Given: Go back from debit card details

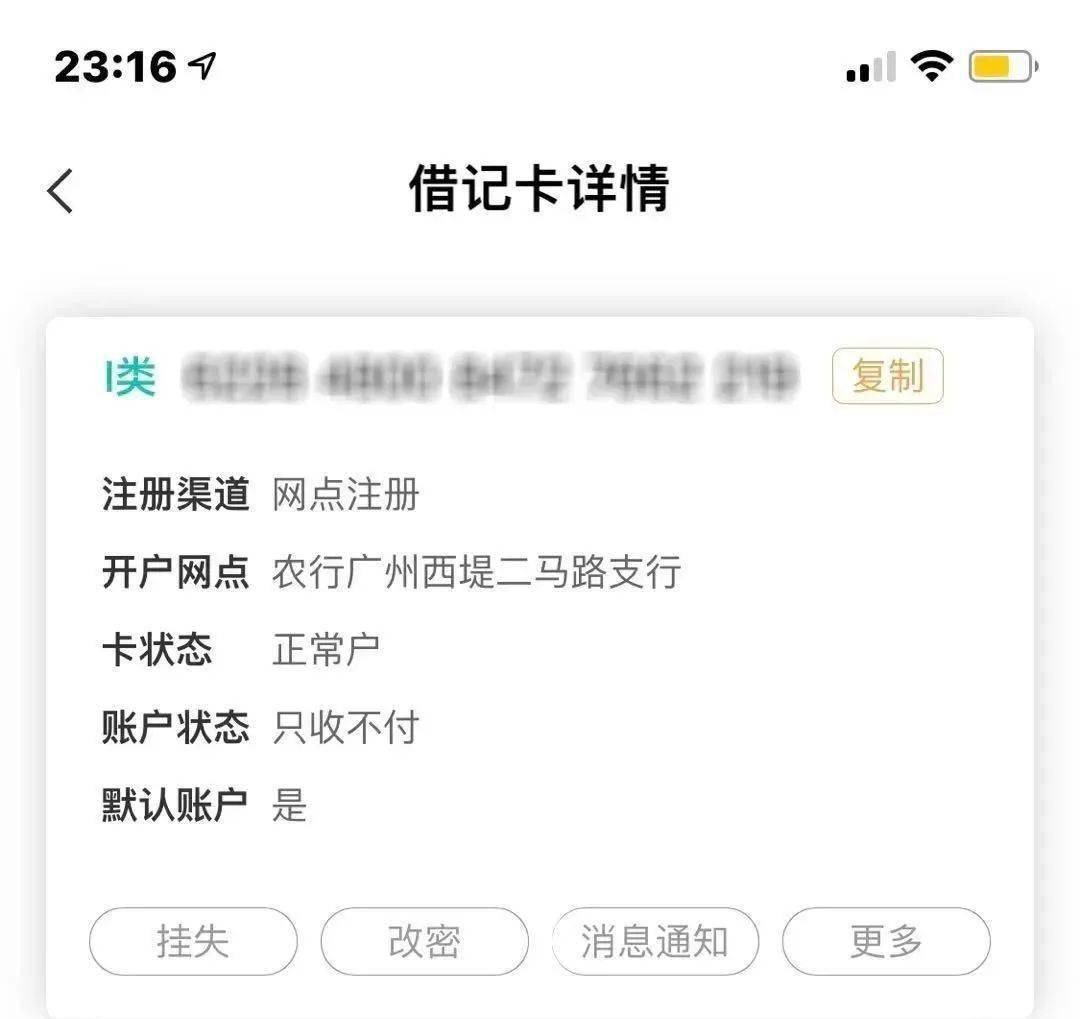Looking at the screenshot, I should tap(61, 190).
